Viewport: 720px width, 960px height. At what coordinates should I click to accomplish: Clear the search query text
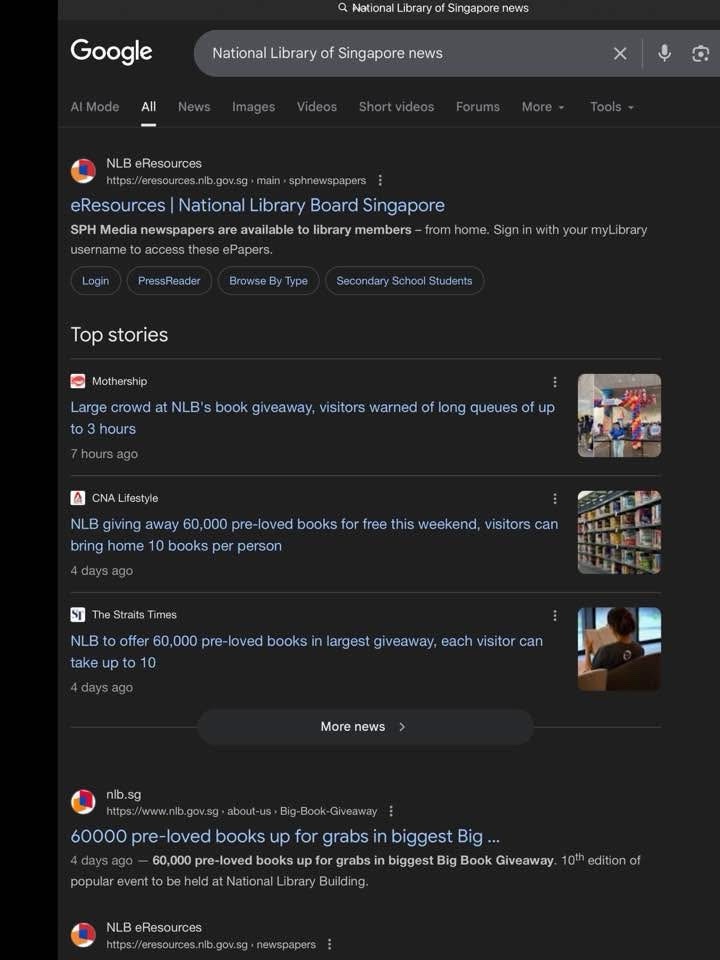click(620, 54)
